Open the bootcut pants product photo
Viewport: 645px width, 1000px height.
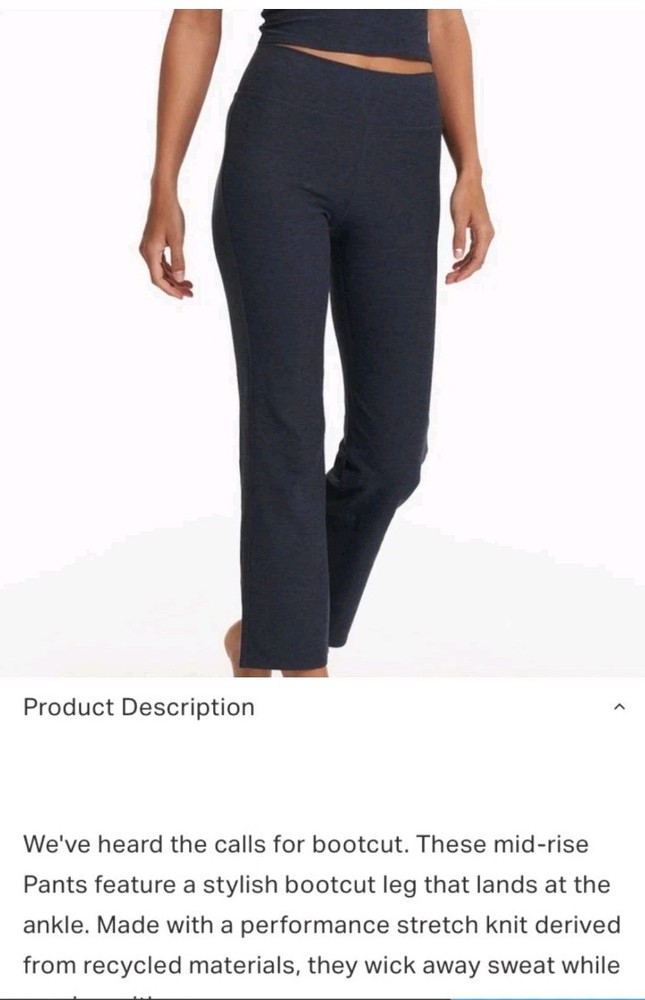pyautogui.click(x=322, y=340)
